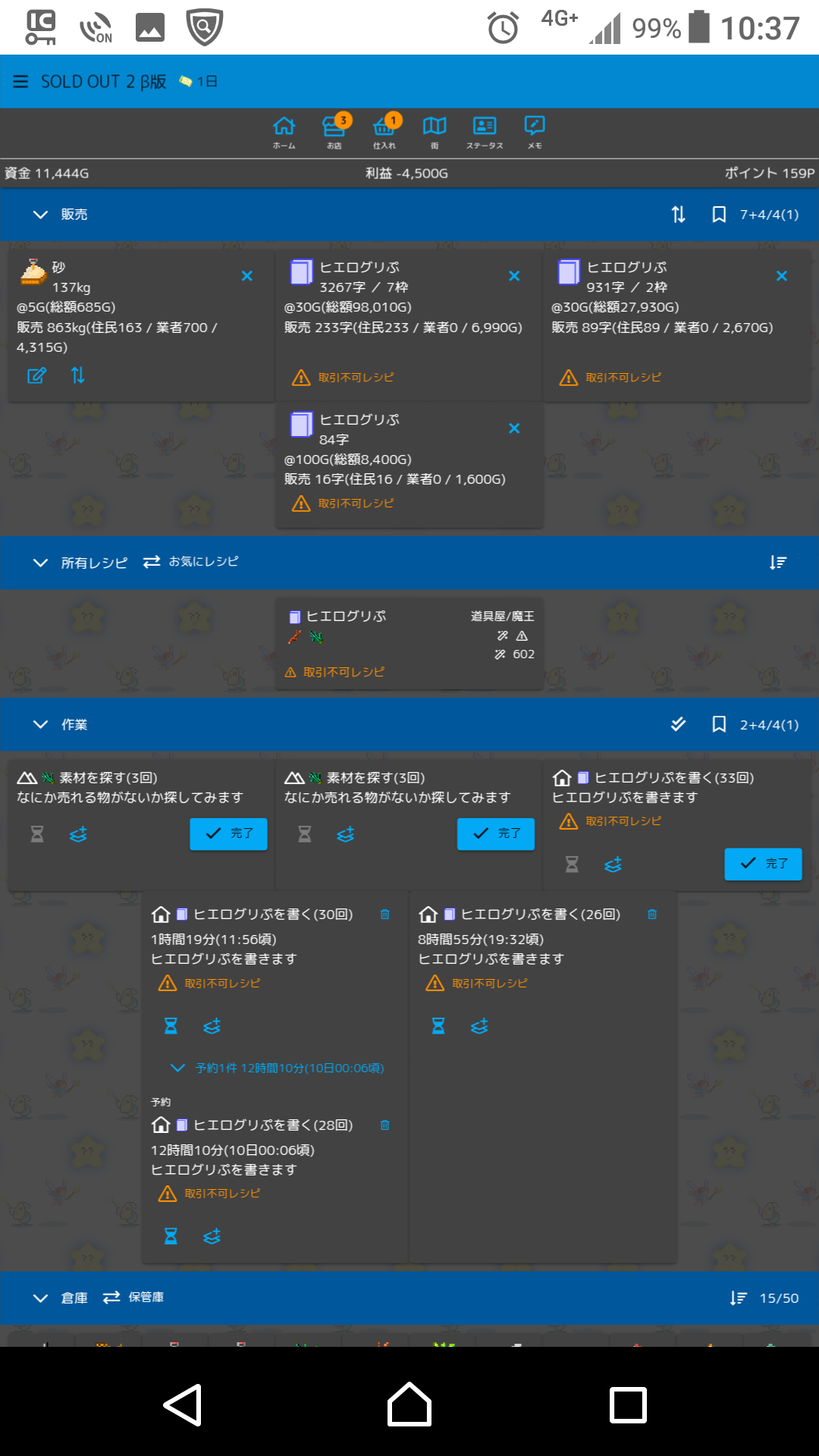Viewport: 819px width, 1456px height.
Task: Open the 街 map tab
Action: (x=435, y=133)
